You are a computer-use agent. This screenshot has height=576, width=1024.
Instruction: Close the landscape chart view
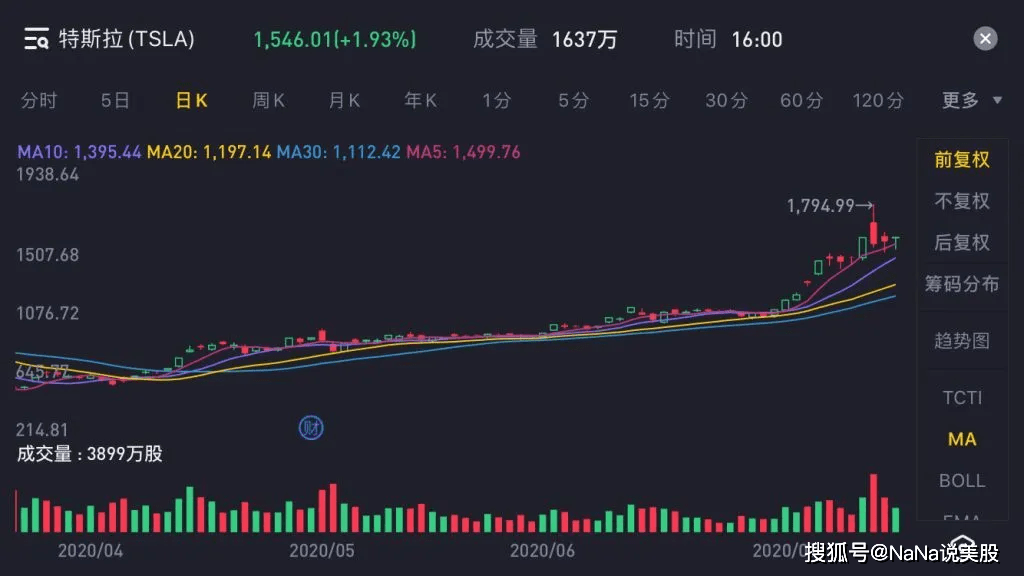pyautogui.click(x=985, y=39)
